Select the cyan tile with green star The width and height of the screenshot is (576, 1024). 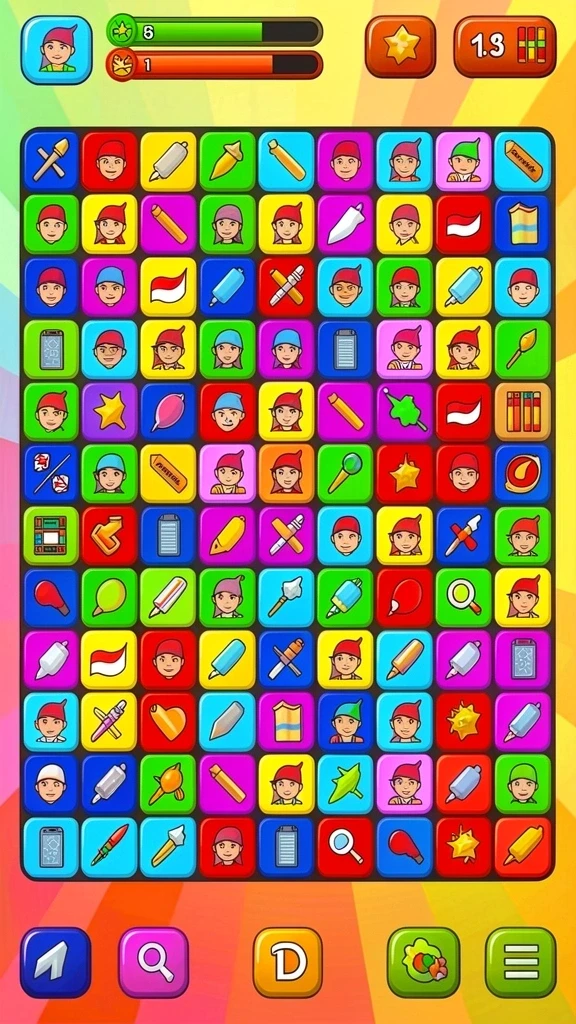tap(345, 783)
